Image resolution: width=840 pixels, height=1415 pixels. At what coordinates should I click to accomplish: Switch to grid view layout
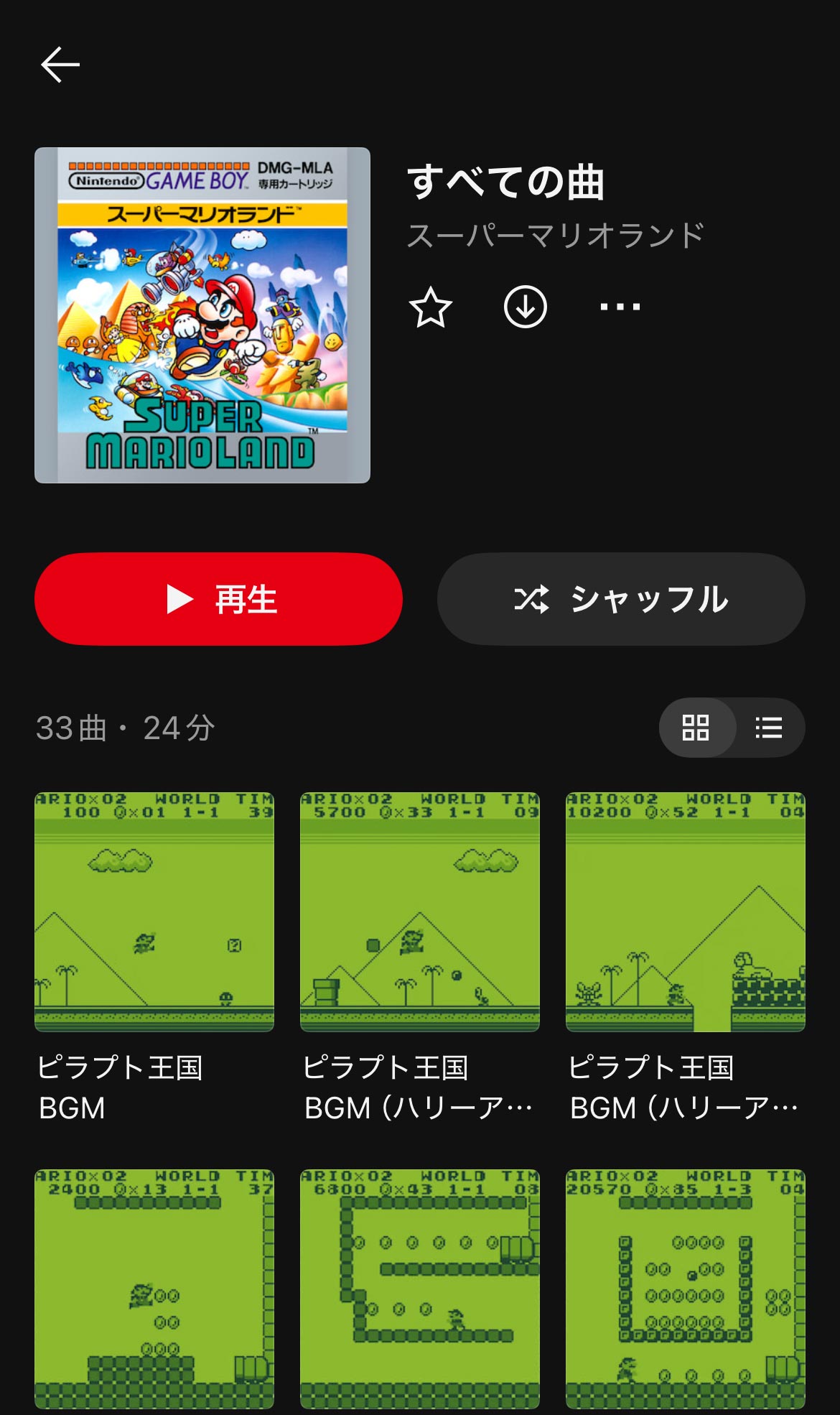696,728
